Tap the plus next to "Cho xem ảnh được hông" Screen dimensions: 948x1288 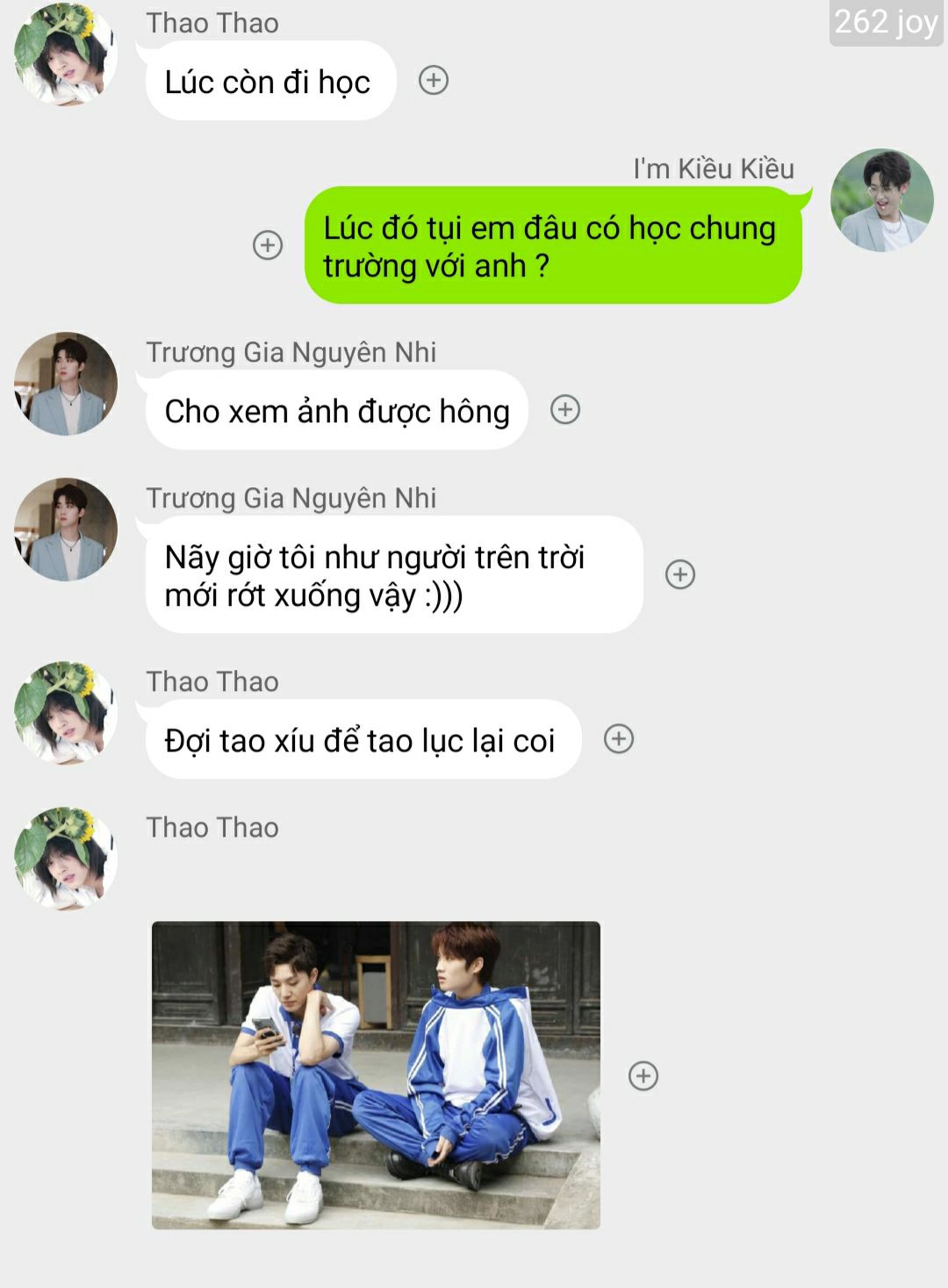(565, 410)
